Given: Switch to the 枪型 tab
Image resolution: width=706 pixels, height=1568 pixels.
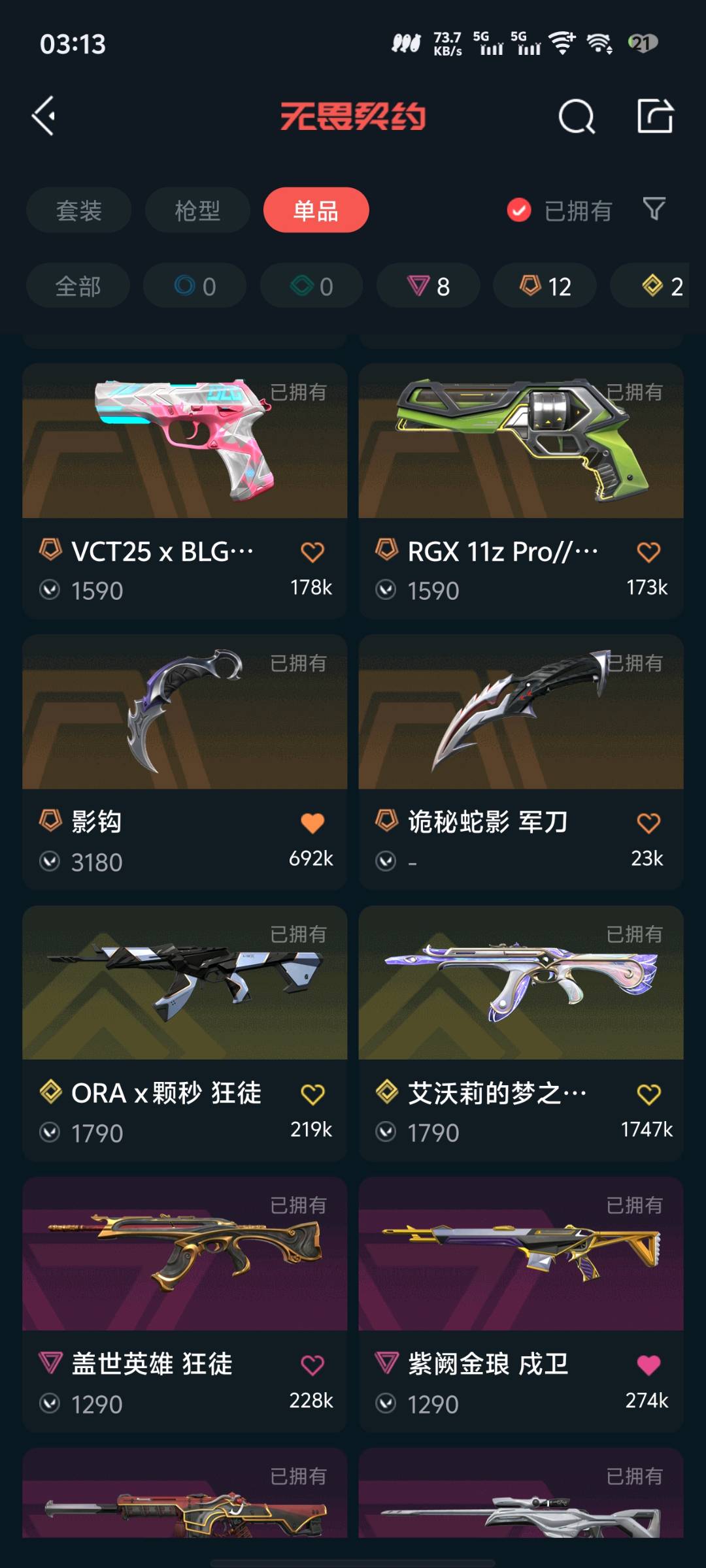Looking at the screenshot, I should [197, 210].
